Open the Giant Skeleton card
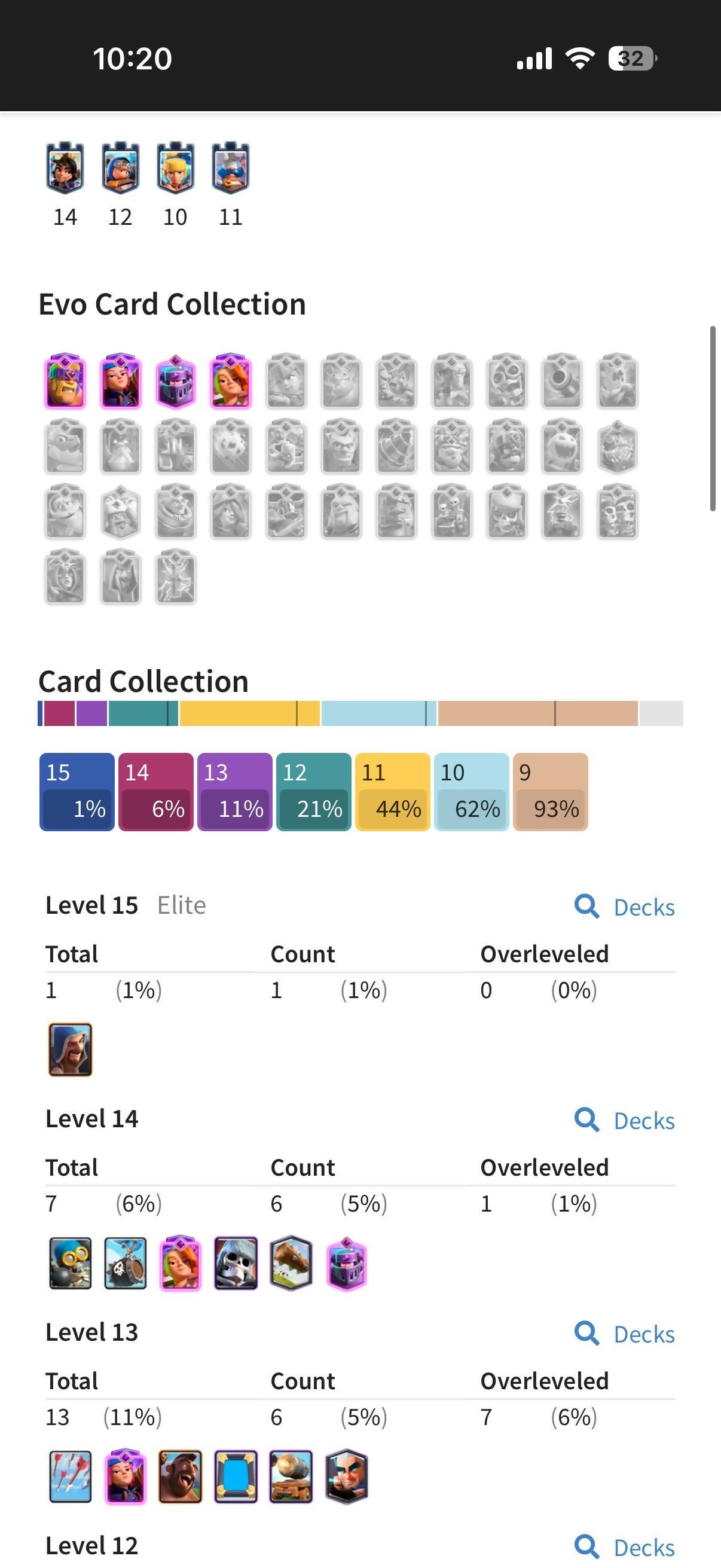Viewport: 721px width, 1568px height. 236,1264
